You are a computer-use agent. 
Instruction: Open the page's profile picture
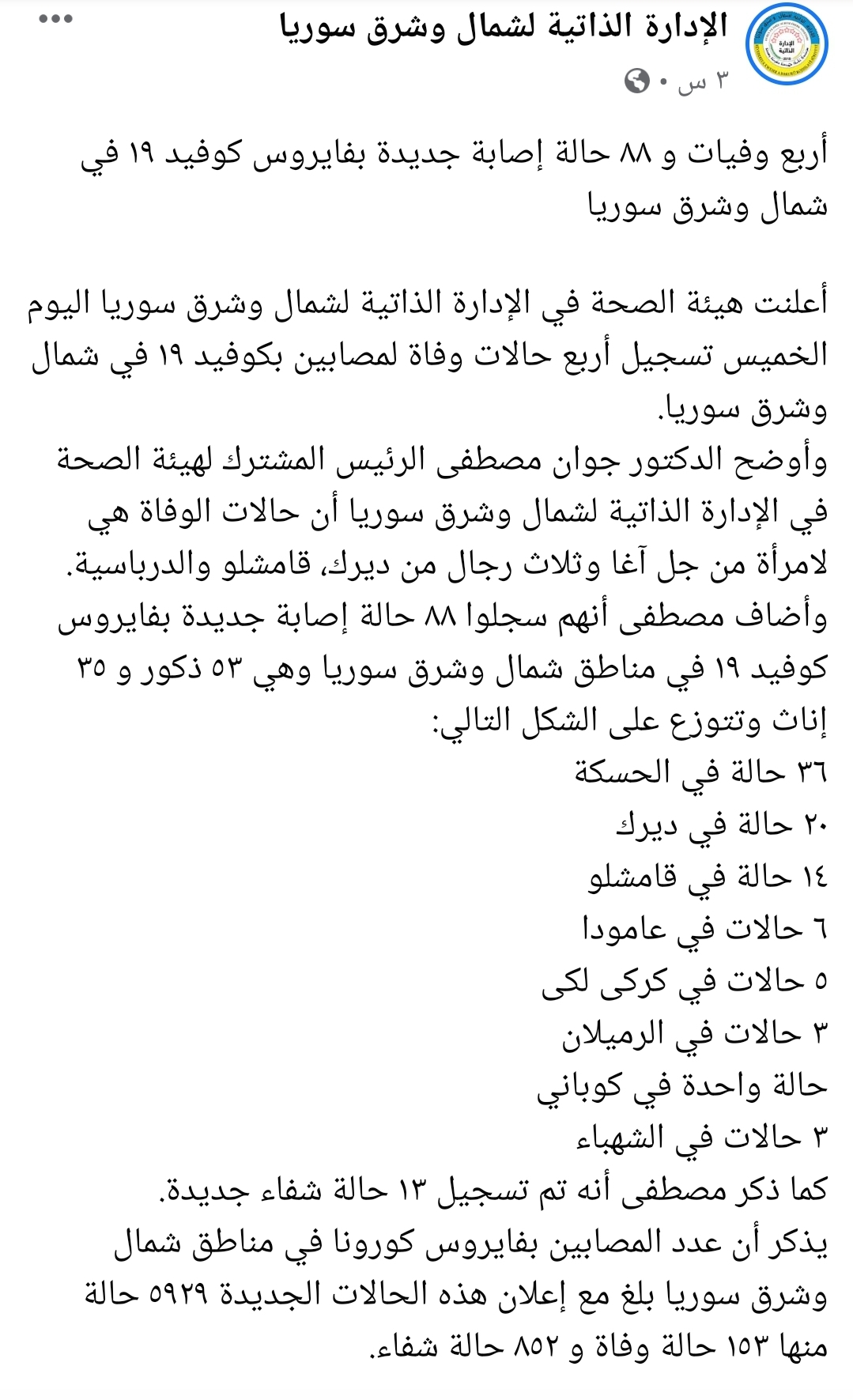click(x=787, y=43)
